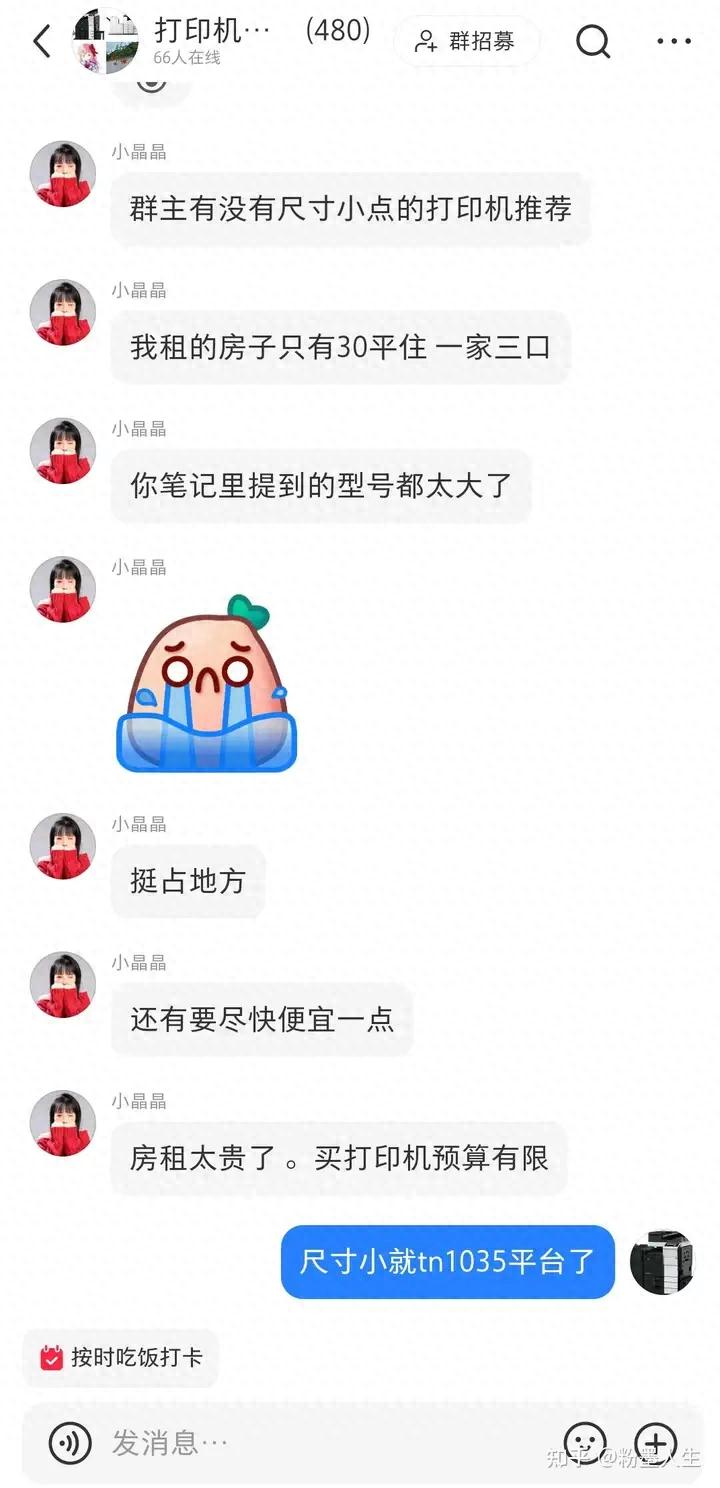Tap the red calendar icon on the check-in card
The image size is (720, 1488).
(x=52, y=1359)
